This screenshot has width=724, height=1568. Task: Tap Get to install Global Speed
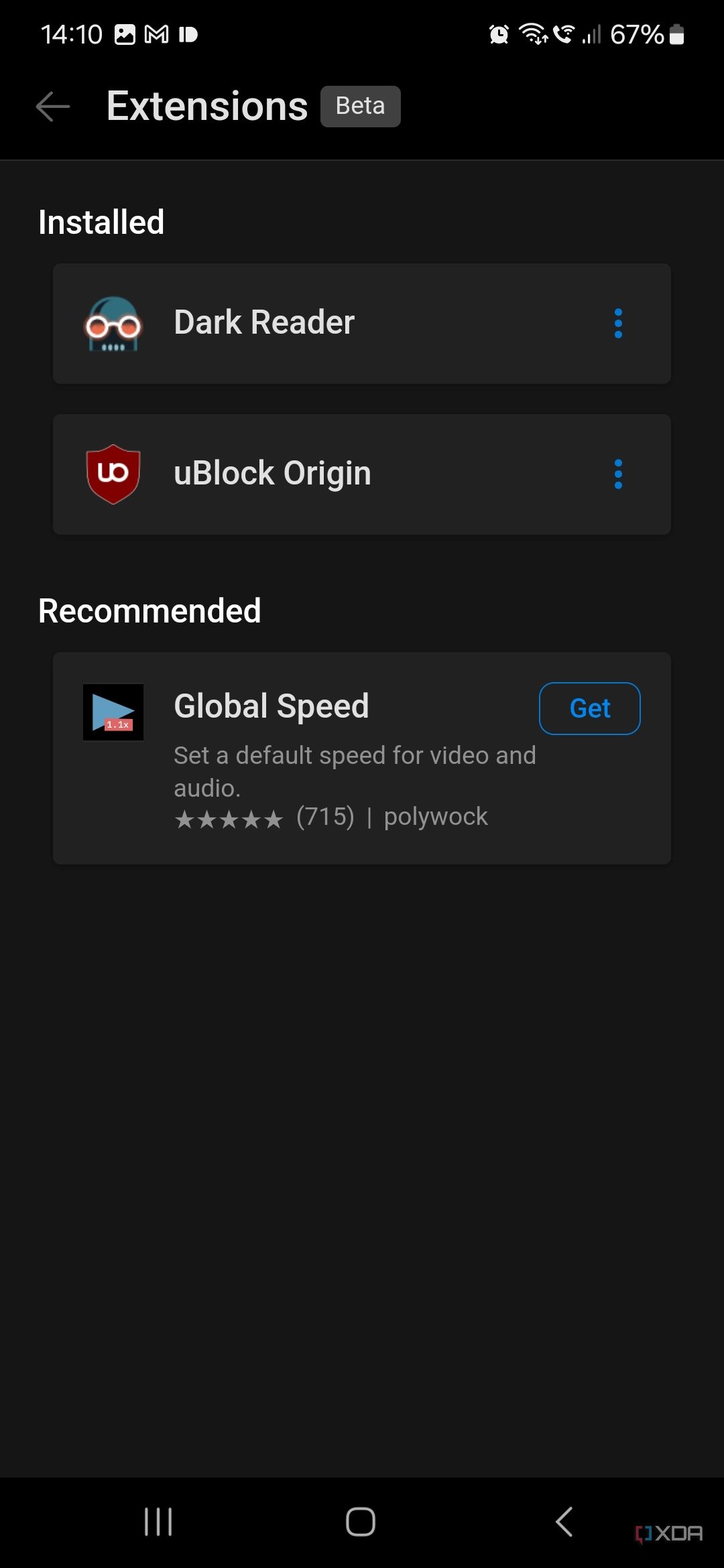[589, 708]
